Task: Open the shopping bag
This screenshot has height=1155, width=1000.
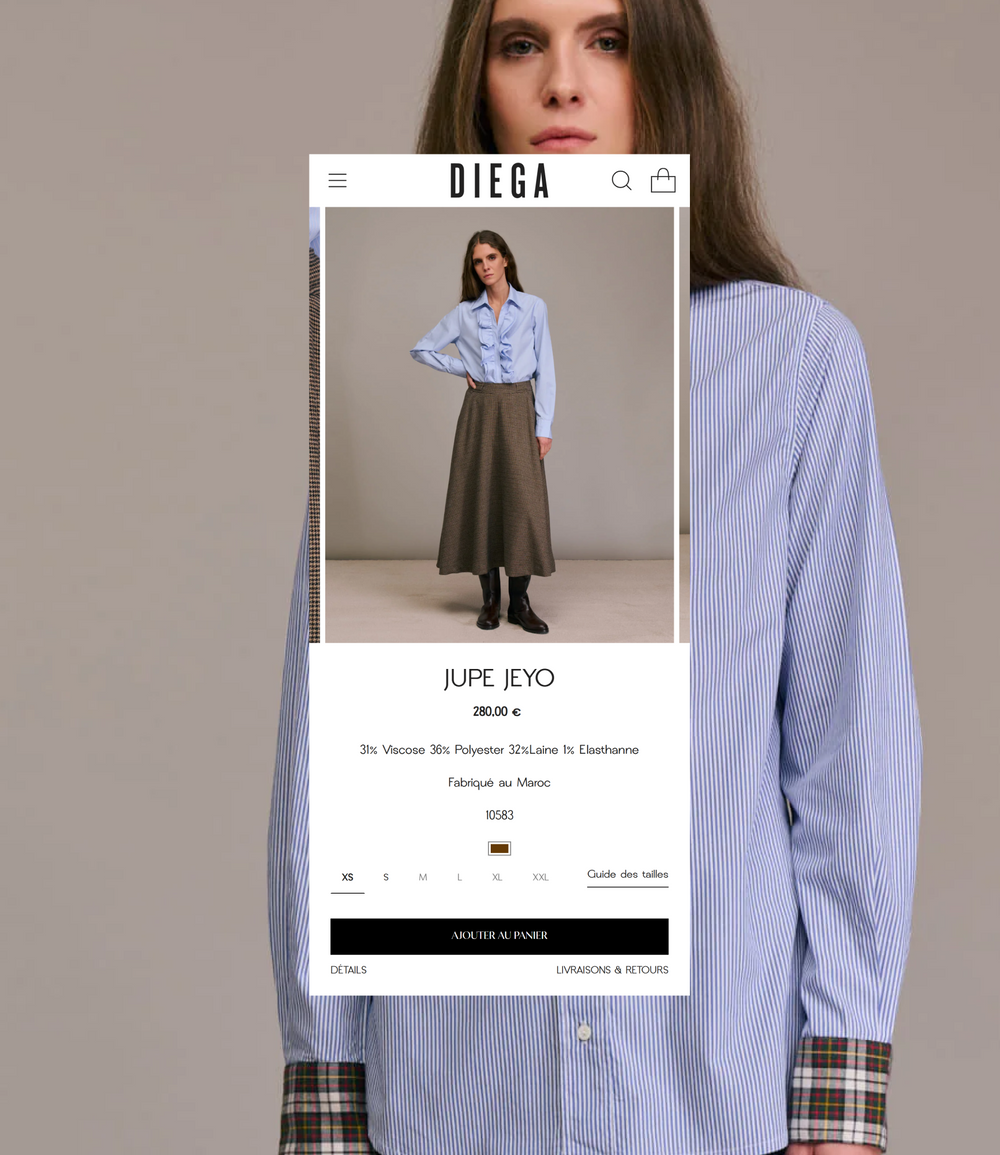Action: [x=663, y=181]
